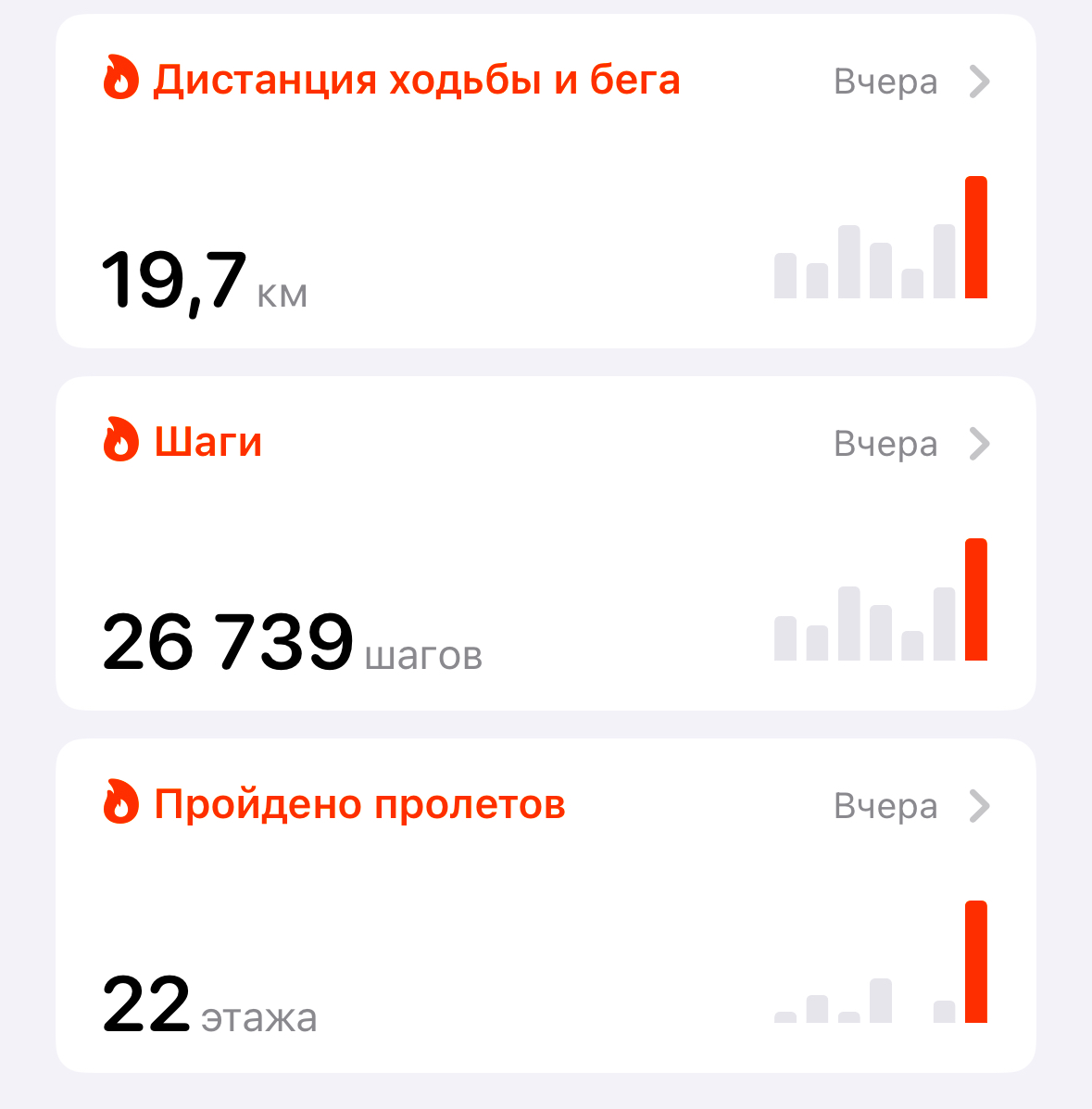Tap the 19,7 км value
Image resolution: width=1092 pixels, height=1109 pixels.
click(x=204, y=276)
